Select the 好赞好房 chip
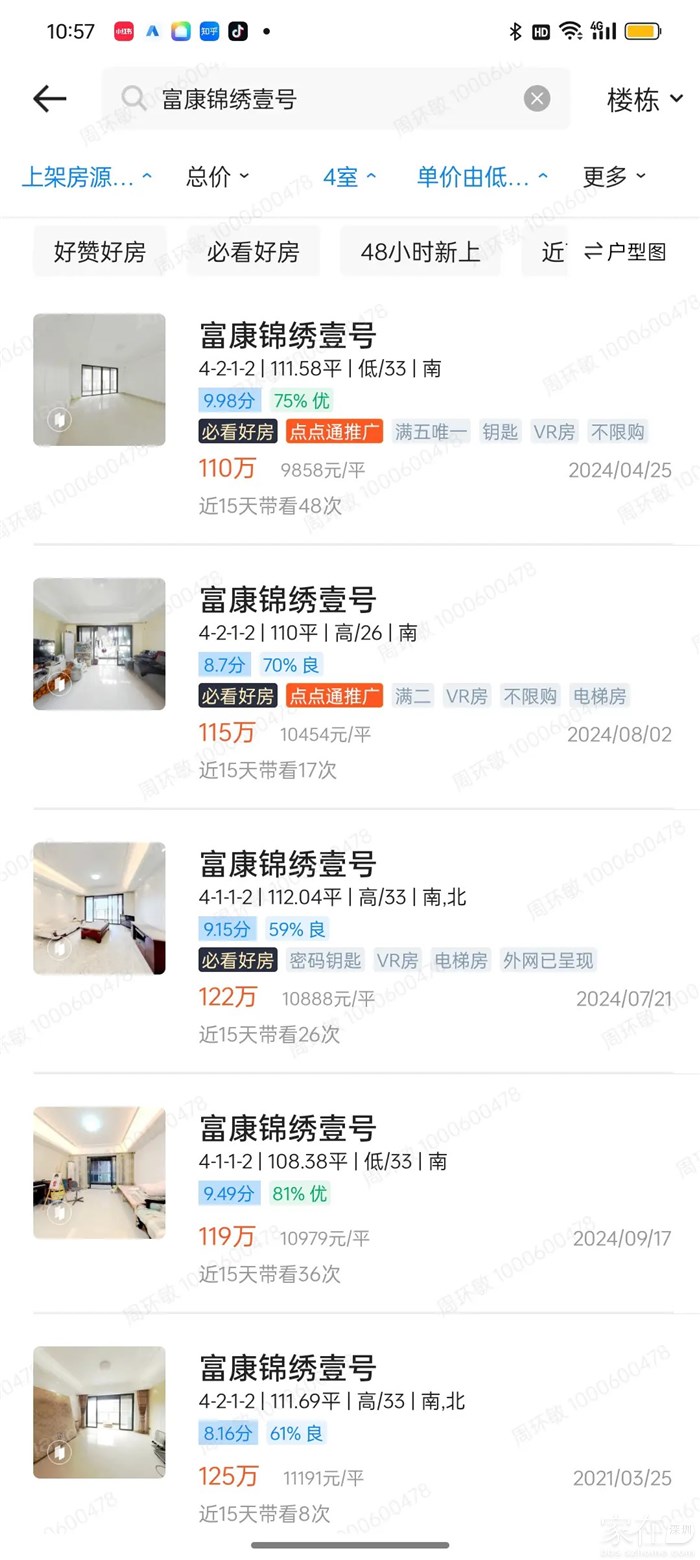The width and height of the screenshot is (700, 1560). 100,252
